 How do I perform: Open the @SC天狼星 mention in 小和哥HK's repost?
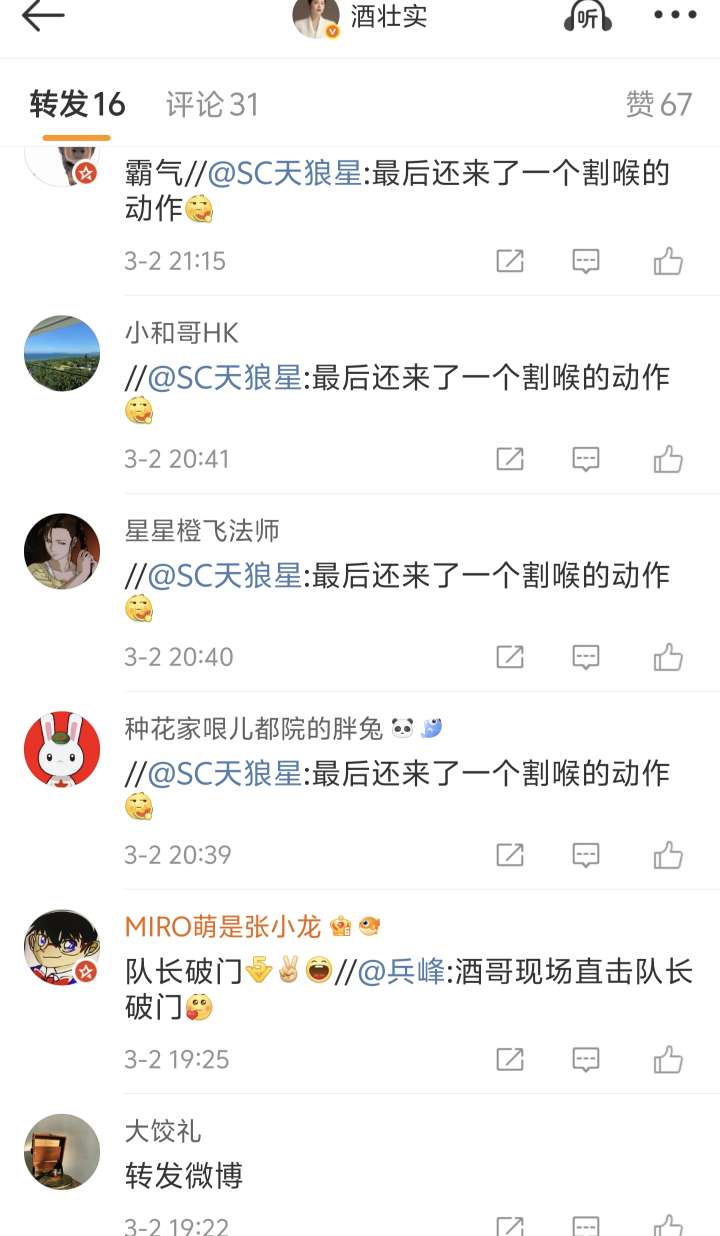[x=224, y=378]
